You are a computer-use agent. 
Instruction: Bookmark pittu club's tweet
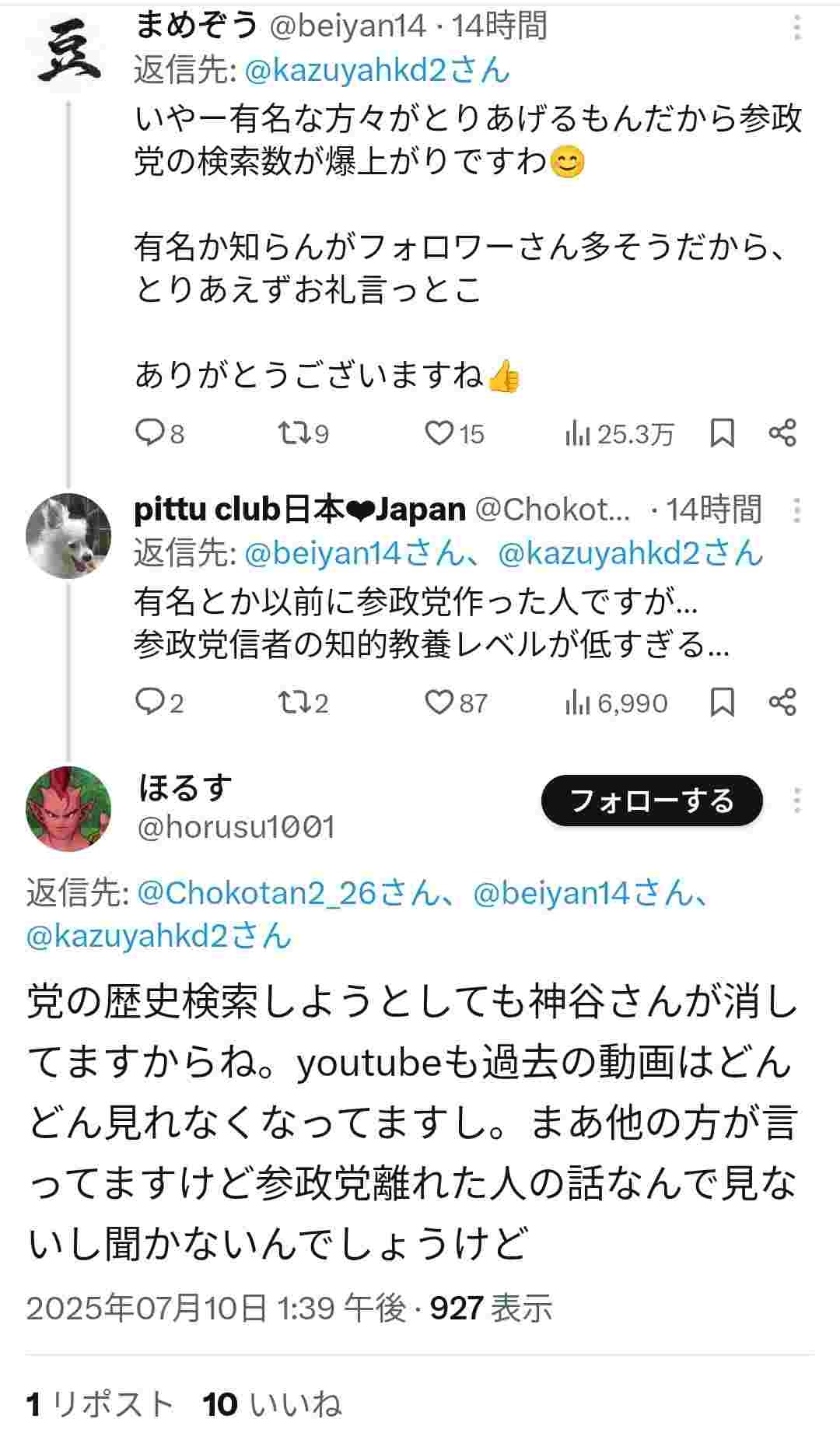tap(723, 703)
